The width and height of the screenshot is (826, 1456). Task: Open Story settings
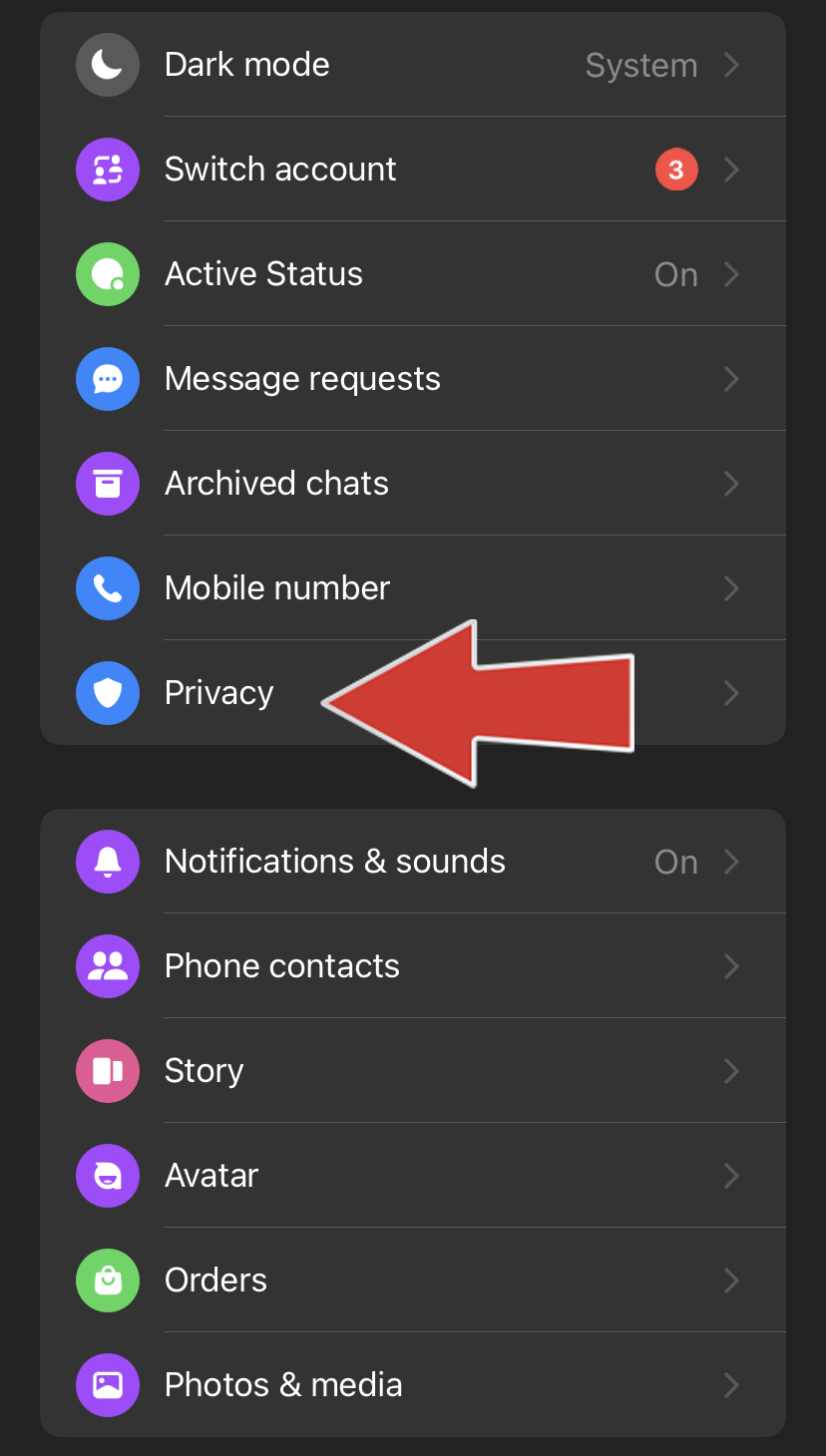click(x=413, y=1071)
